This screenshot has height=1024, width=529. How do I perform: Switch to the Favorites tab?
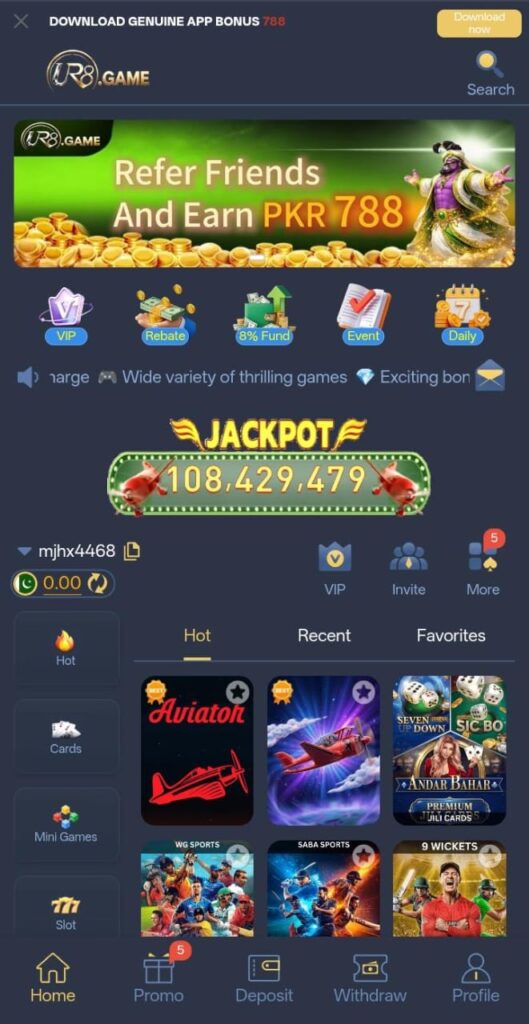coord(451,635)
